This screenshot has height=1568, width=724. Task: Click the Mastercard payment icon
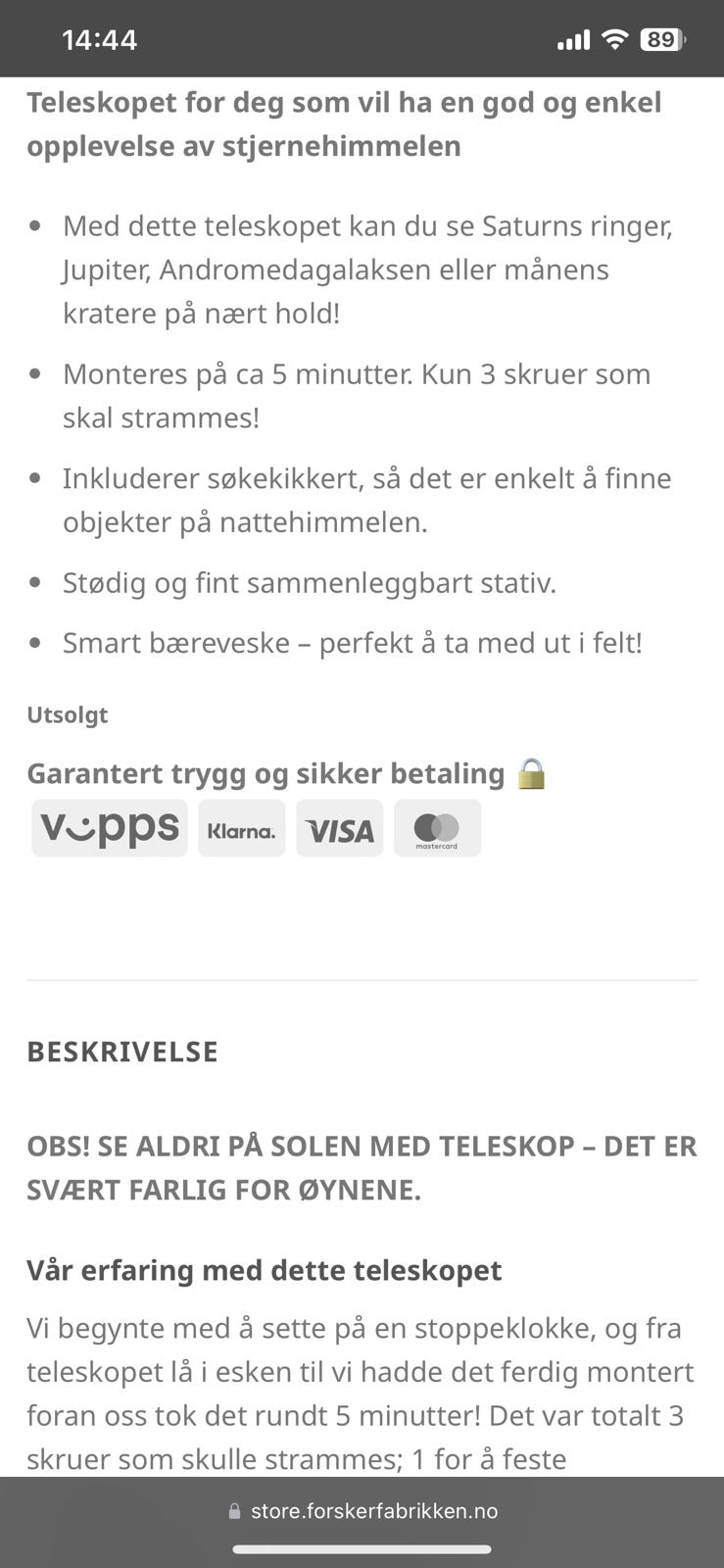[x=438, y=828]
